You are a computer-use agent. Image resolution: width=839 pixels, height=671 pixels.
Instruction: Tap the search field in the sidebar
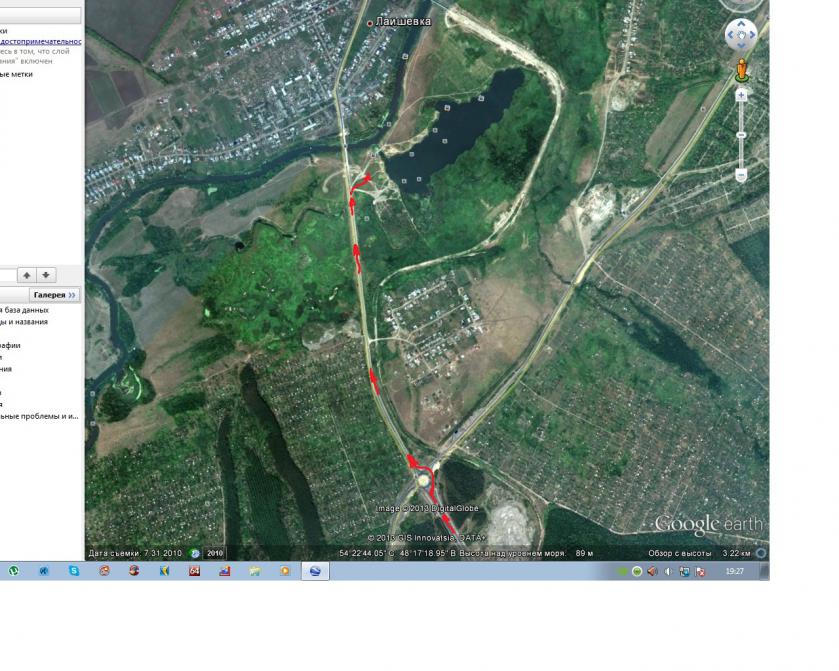tap(40, 16)
